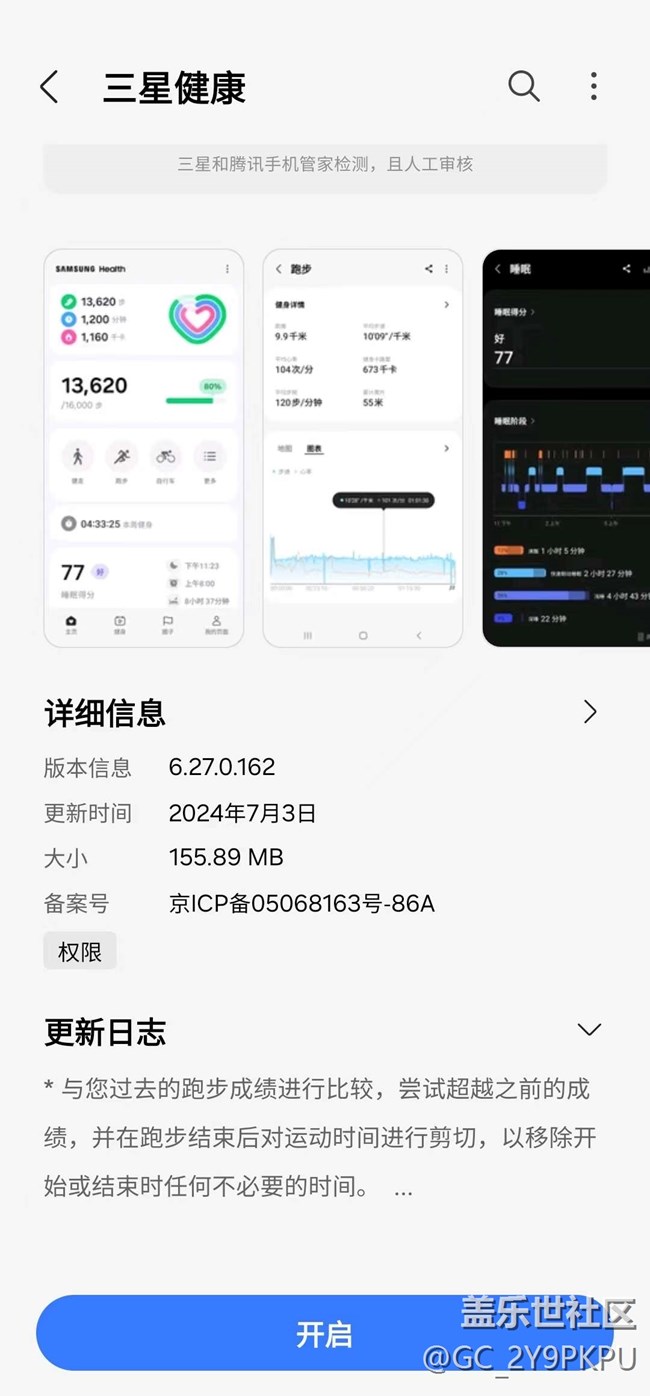Image resolution: width=650 pixels, height=1396 pixels.
Task: Tap the 权限 permissions chip
Action: [x=80, y=951]
